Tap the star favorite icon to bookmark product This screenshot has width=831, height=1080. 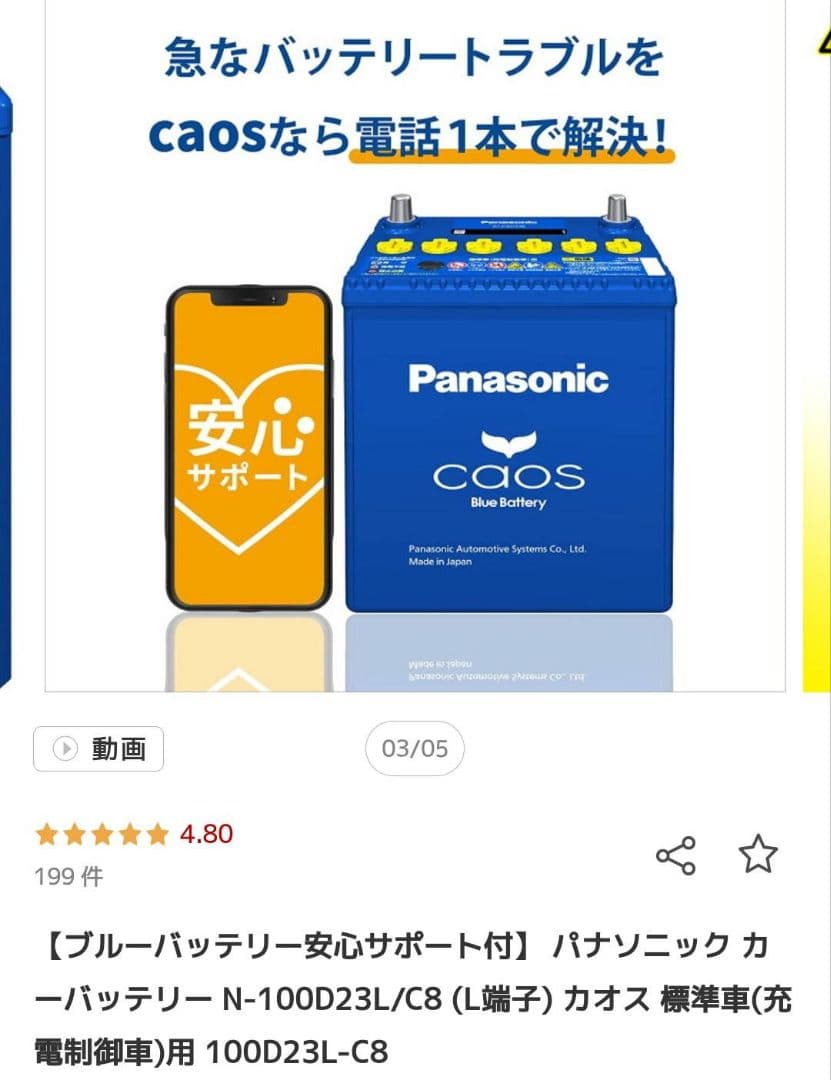[758, 854]
